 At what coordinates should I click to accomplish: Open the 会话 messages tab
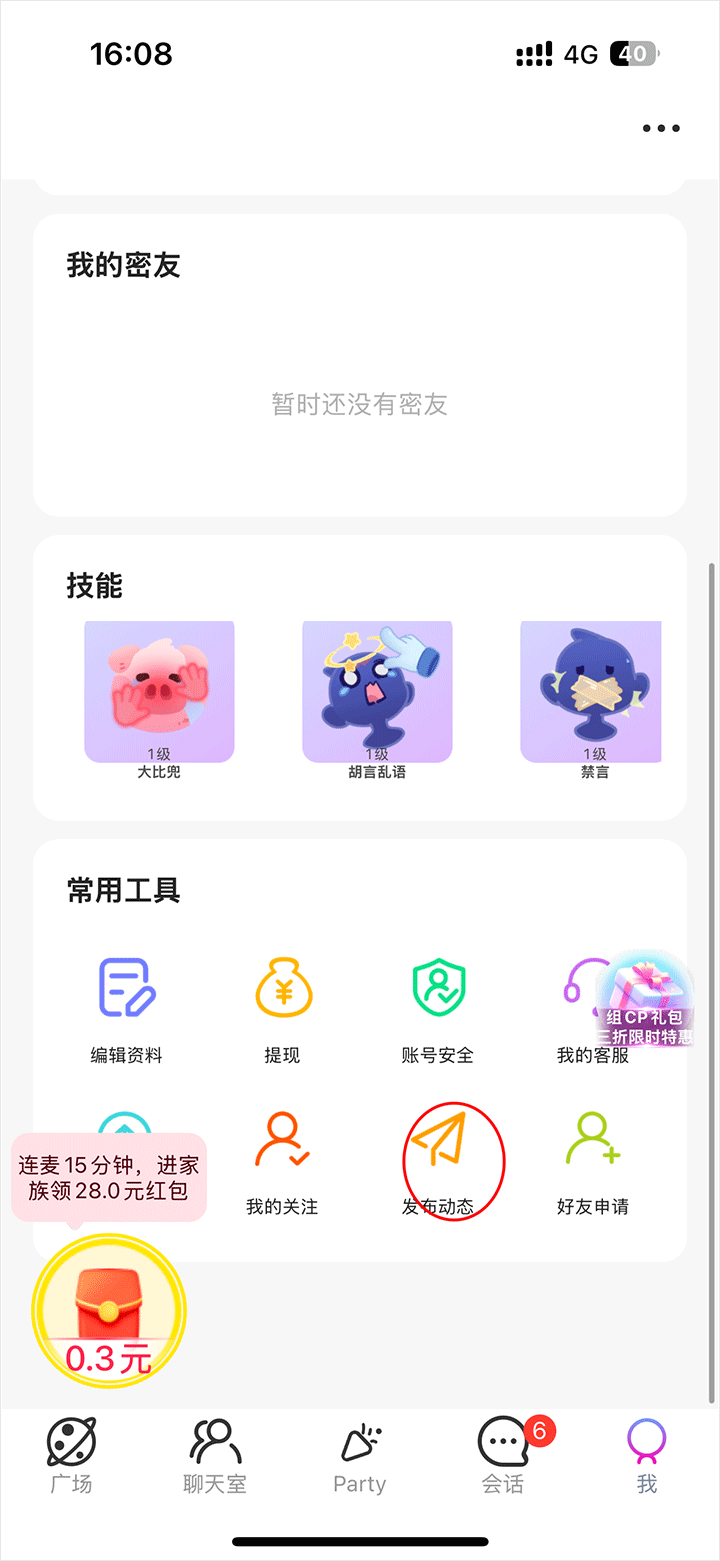504,1456
